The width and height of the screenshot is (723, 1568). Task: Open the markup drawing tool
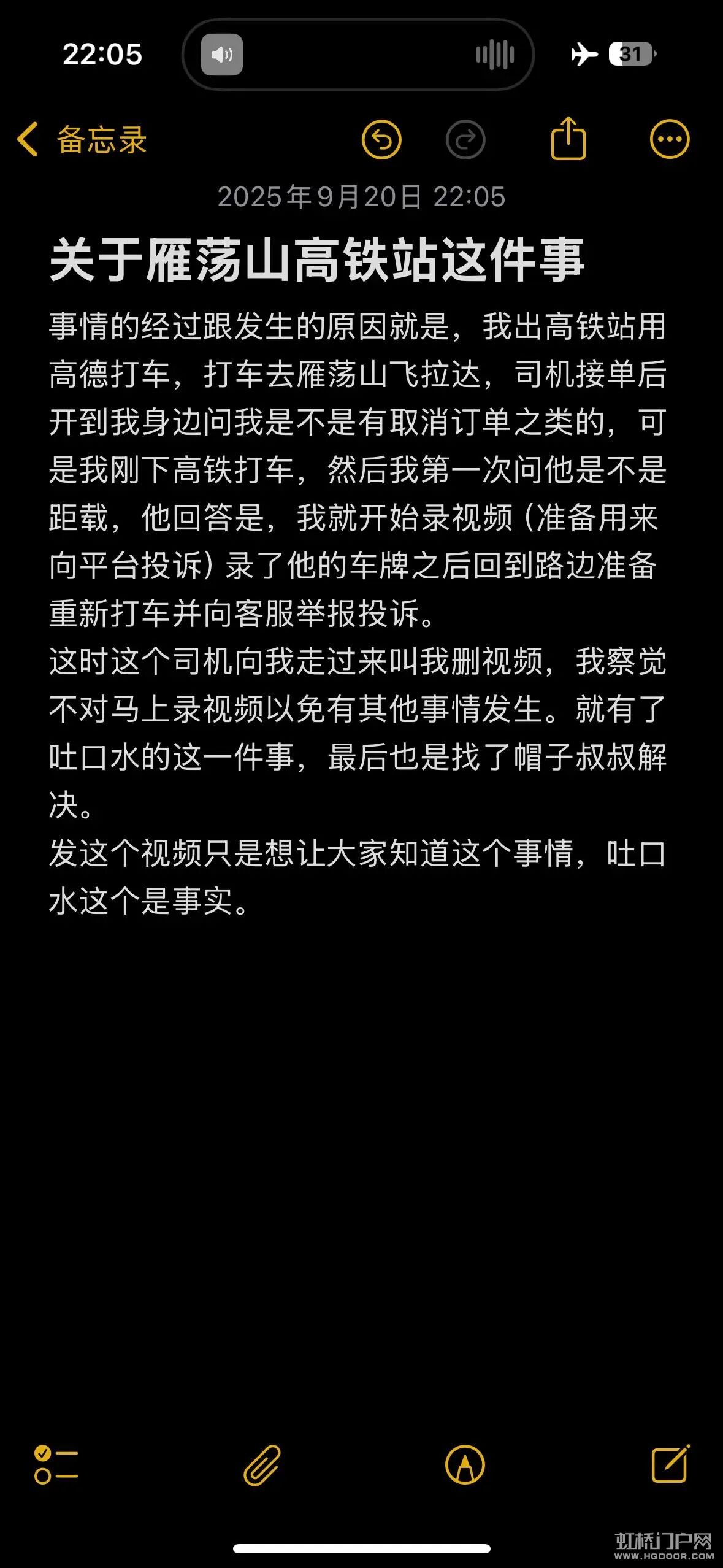pyautogui.click(x=465, y=1465)
